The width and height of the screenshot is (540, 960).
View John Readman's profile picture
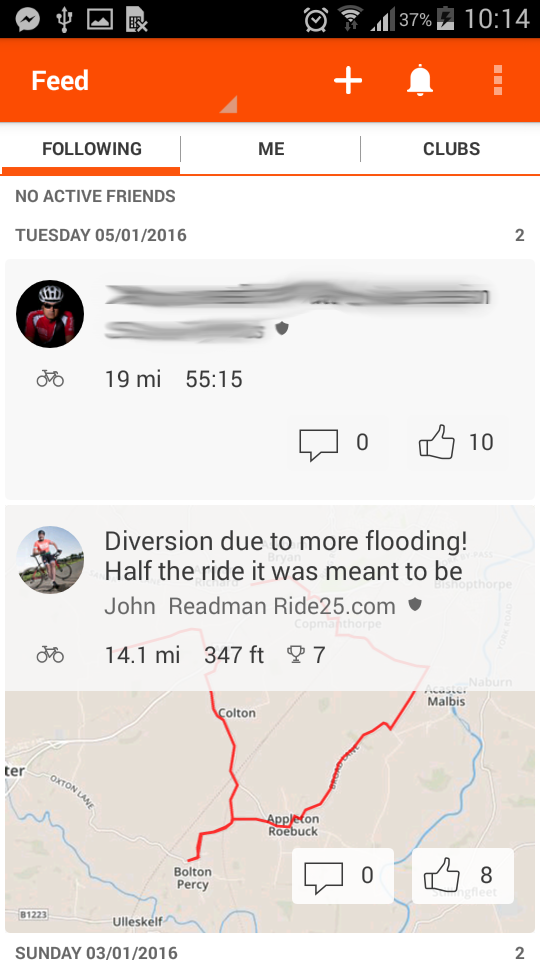click(x=50, y=560)
